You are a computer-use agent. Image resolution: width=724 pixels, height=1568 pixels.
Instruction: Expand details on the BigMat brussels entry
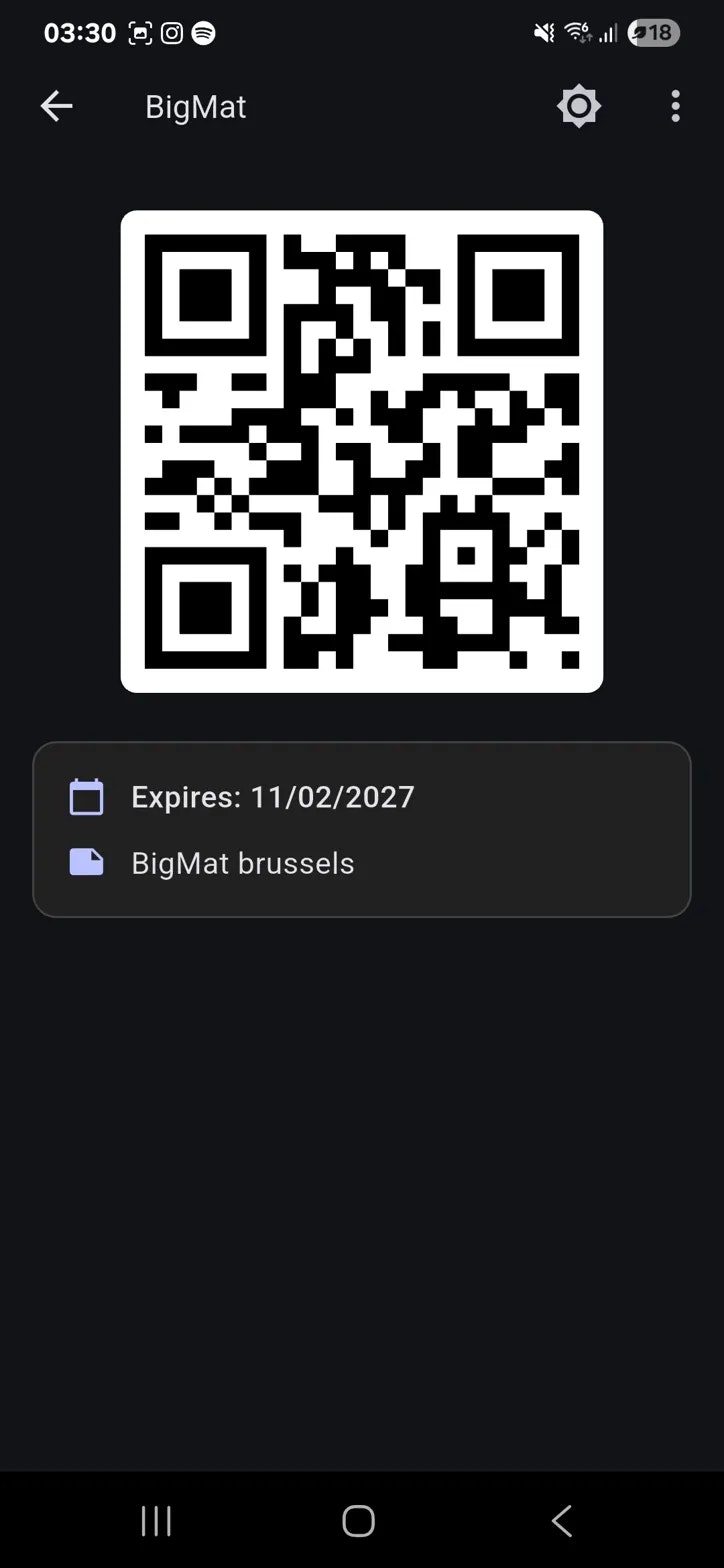(x=242, y=861)
